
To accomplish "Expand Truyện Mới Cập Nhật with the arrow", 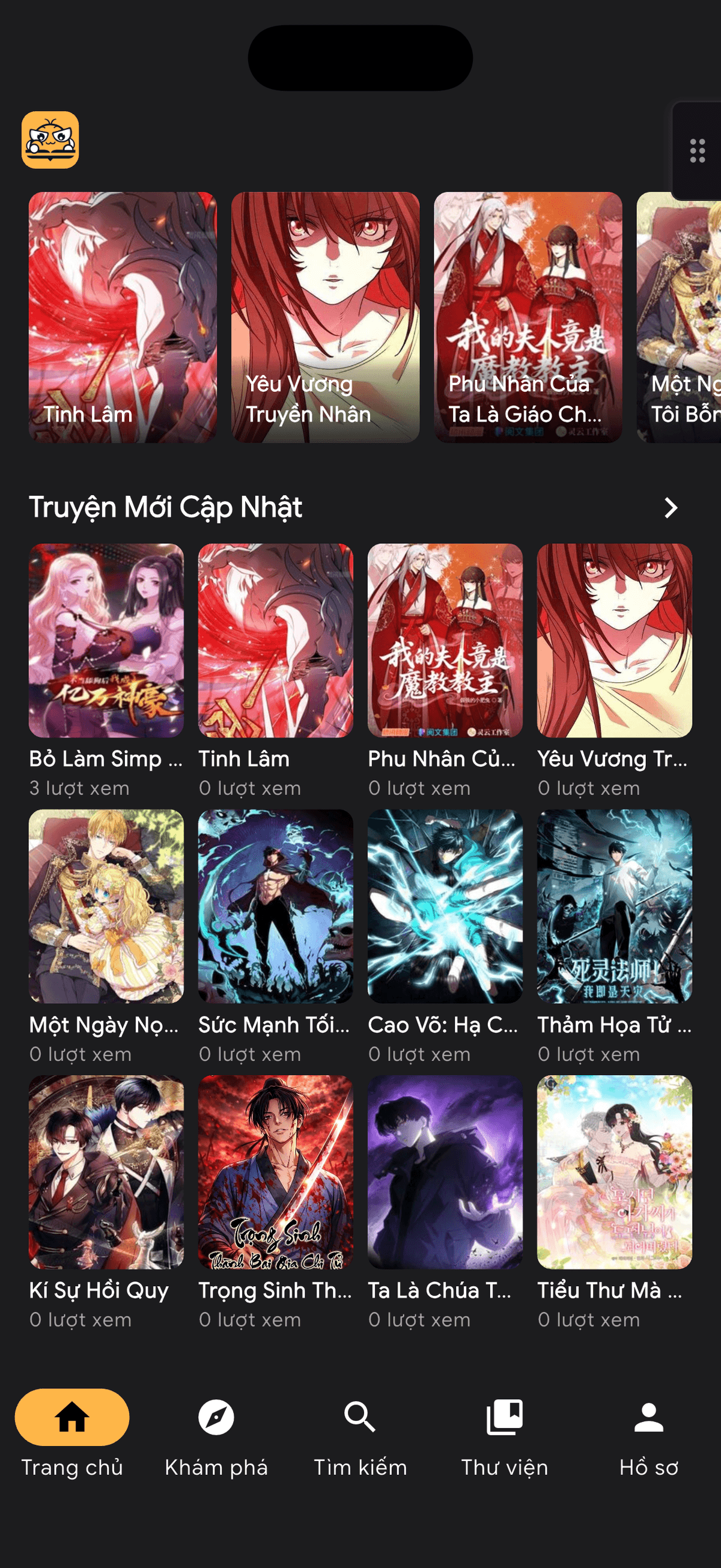I will [x=671, y=508].
